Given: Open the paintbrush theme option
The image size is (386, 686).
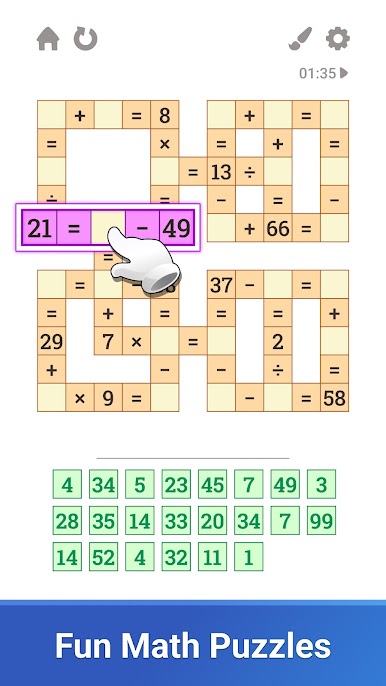Looking at the screenshot, I should click(x=301, y=39).
